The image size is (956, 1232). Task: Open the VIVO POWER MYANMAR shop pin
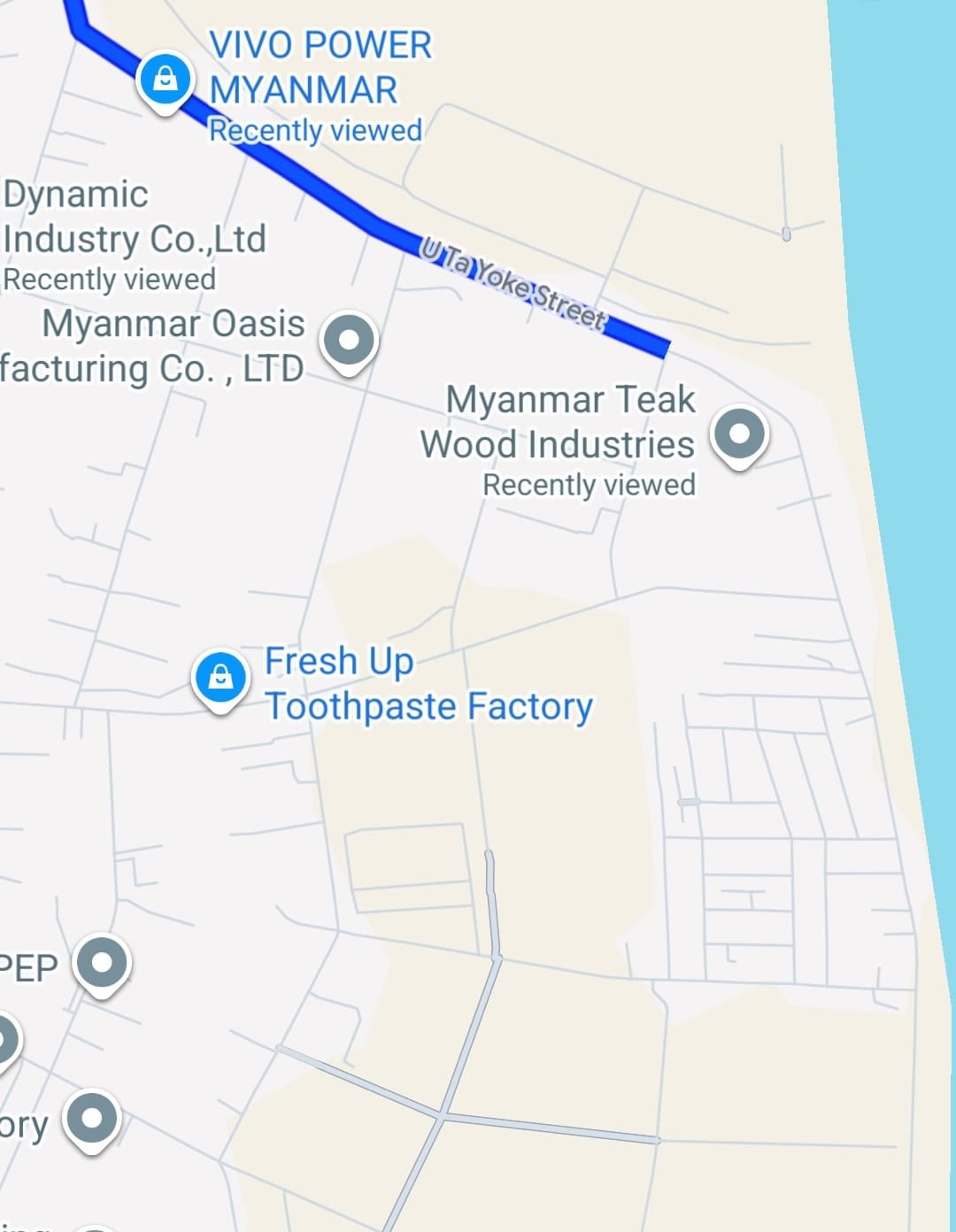pos(165,81)
